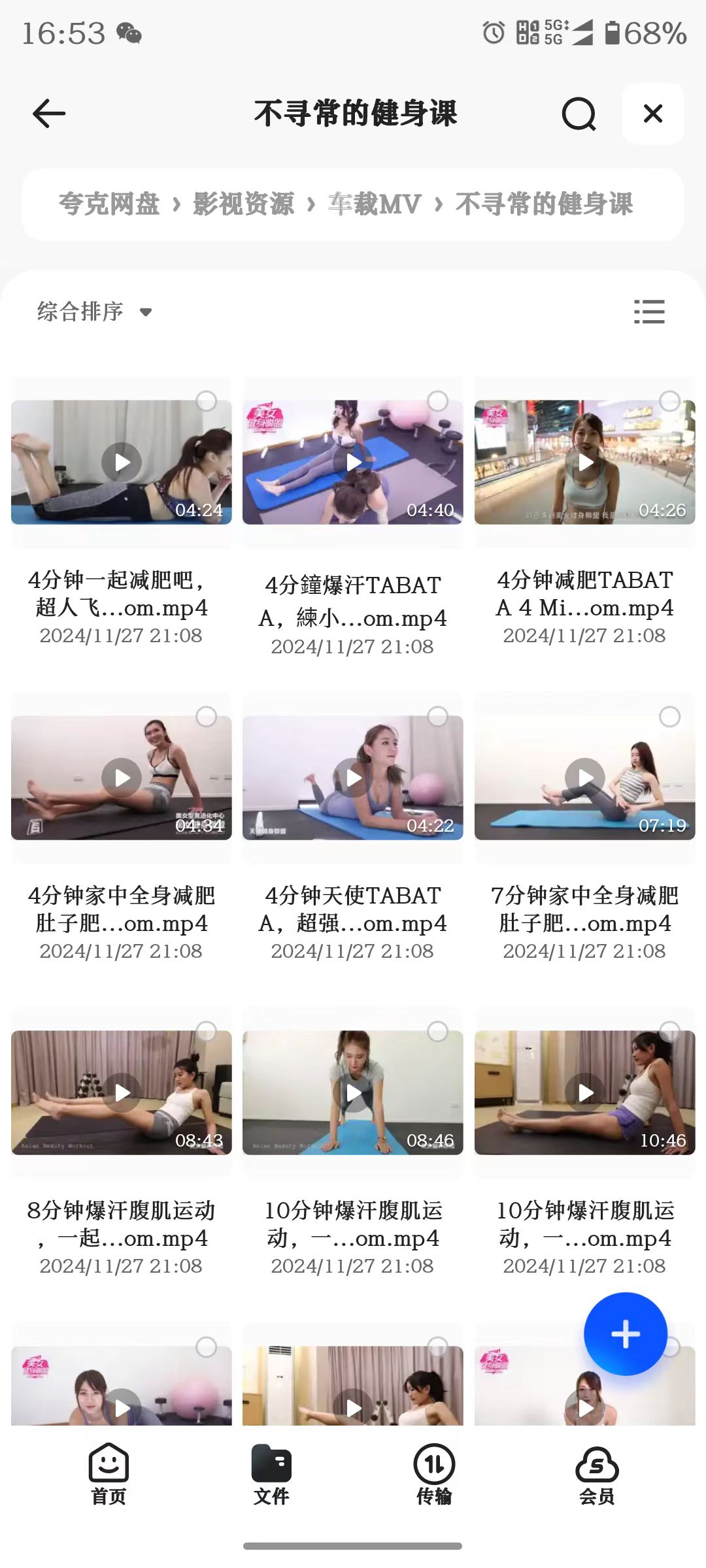Open the 综合排序 sort dropdown

pyautogui.click(x=95, y=312)
